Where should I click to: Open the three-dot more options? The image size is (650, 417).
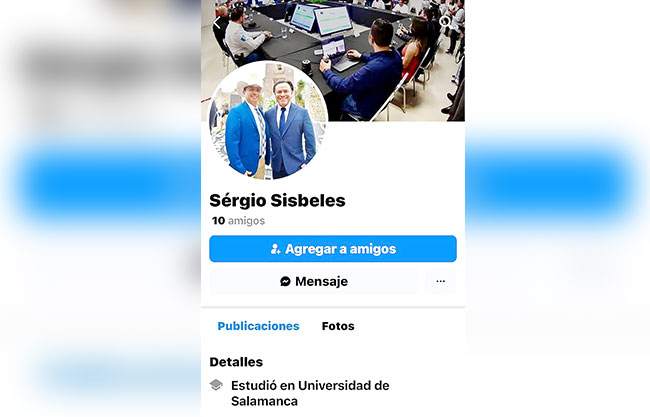click(440, 282)
